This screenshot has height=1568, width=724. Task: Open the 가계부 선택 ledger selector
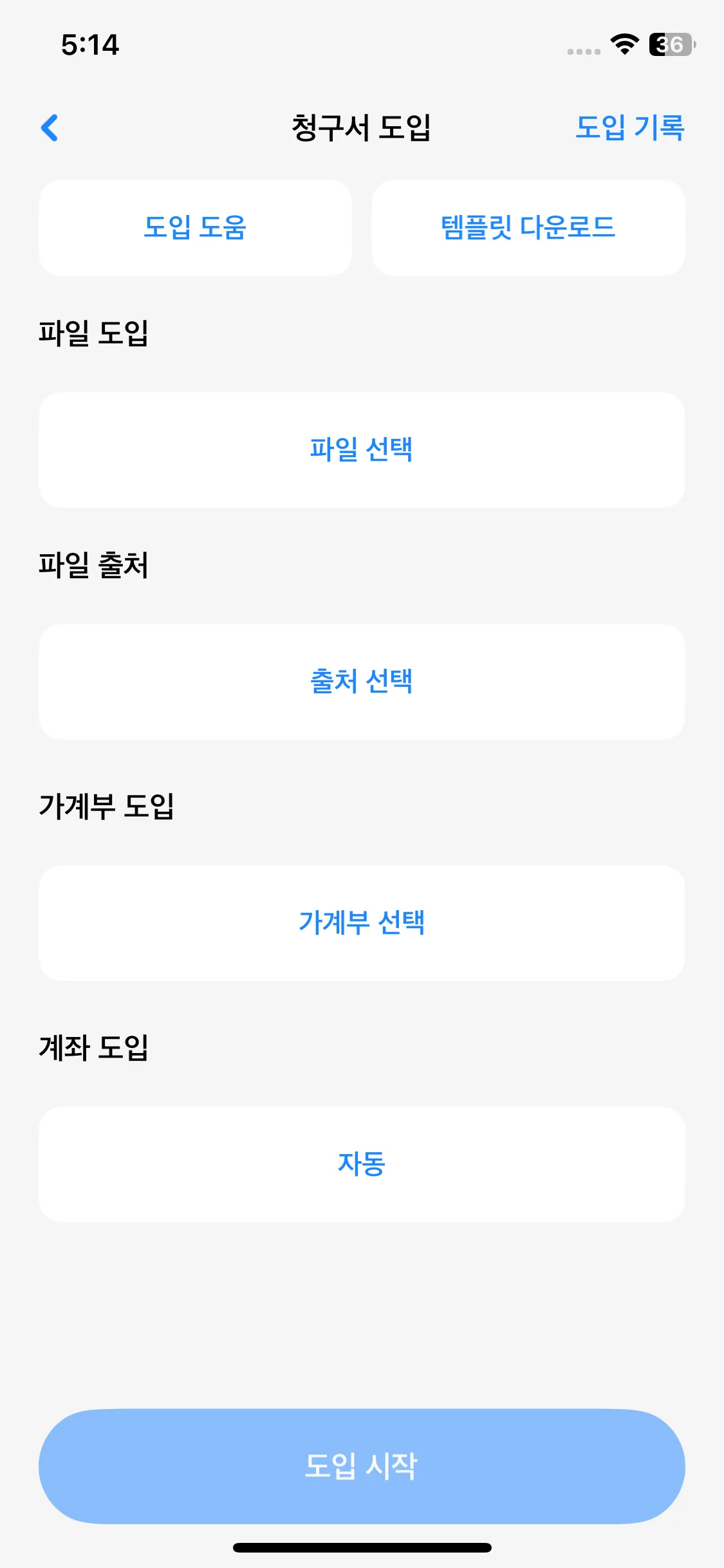click(x=362, y=923)
